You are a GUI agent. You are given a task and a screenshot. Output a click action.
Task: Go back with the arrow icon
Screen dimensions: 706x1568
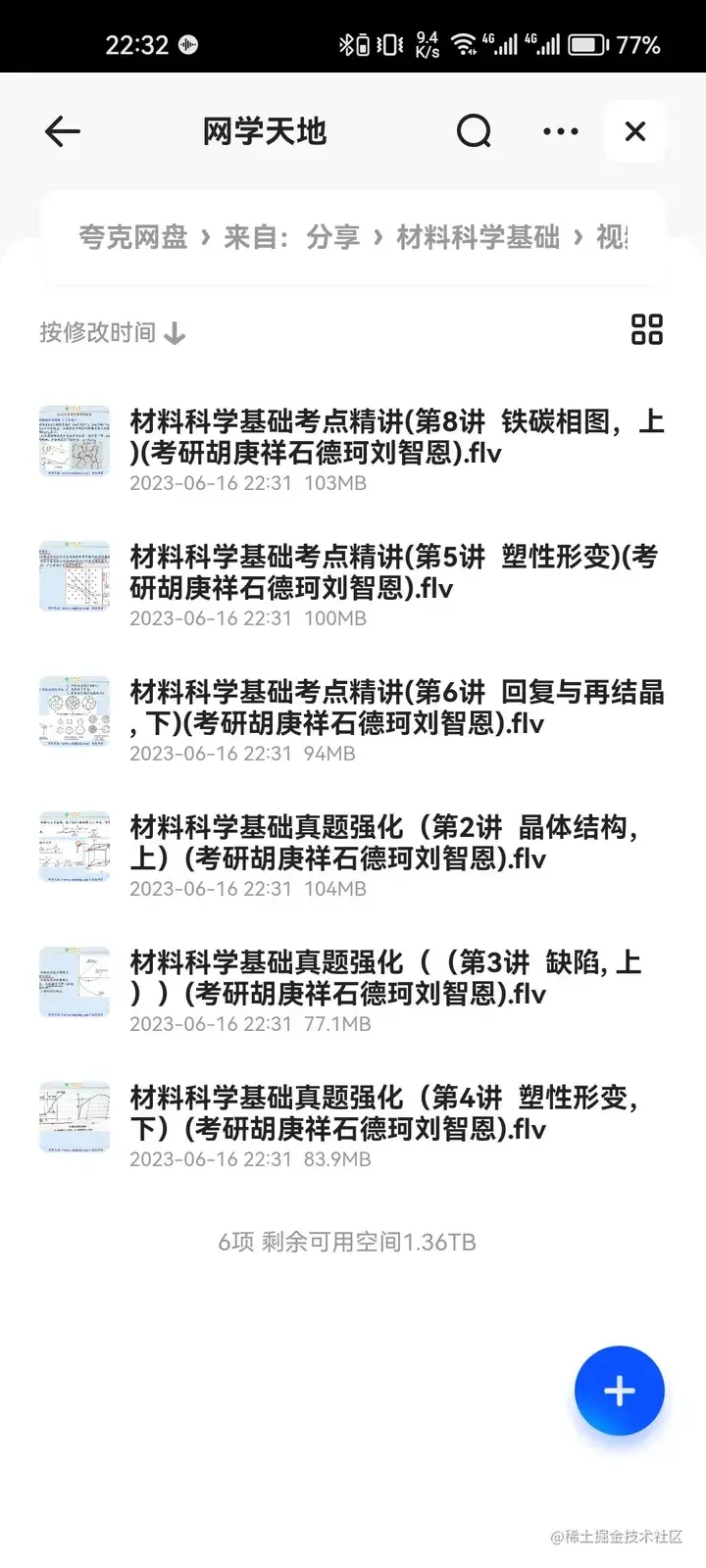[63, 131]
